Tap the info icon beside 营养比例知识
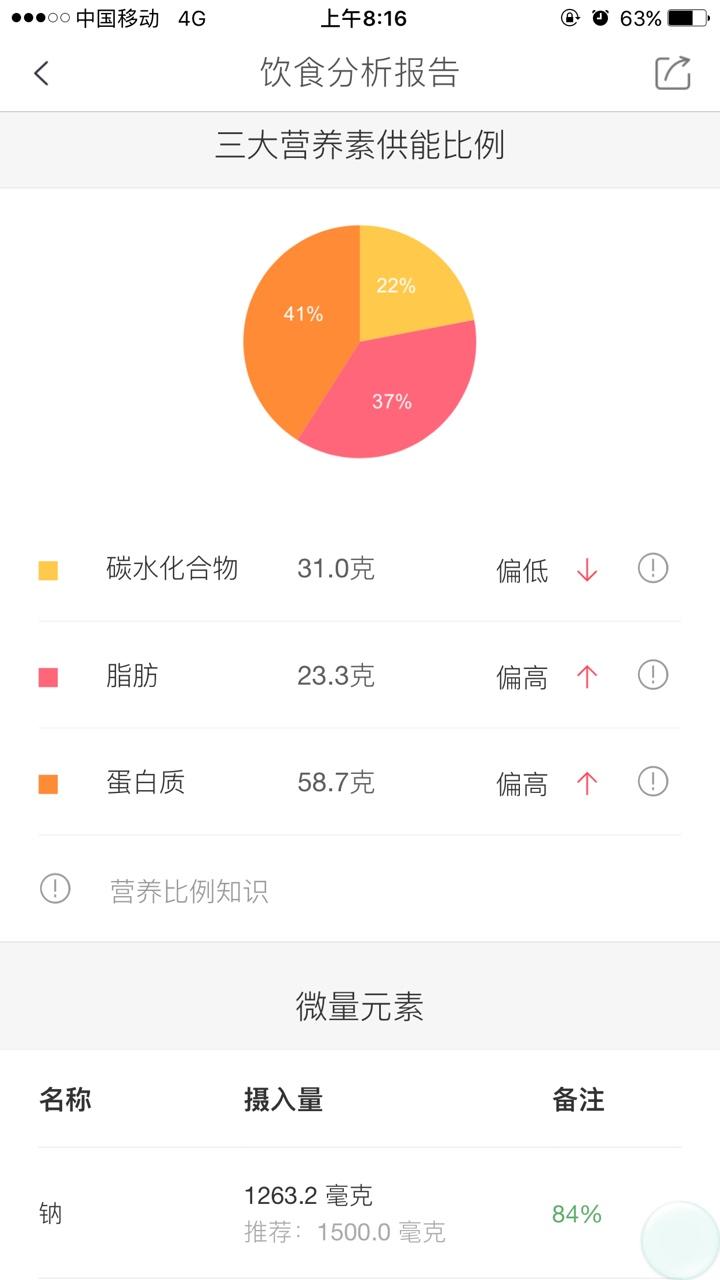 coord(55,888)
